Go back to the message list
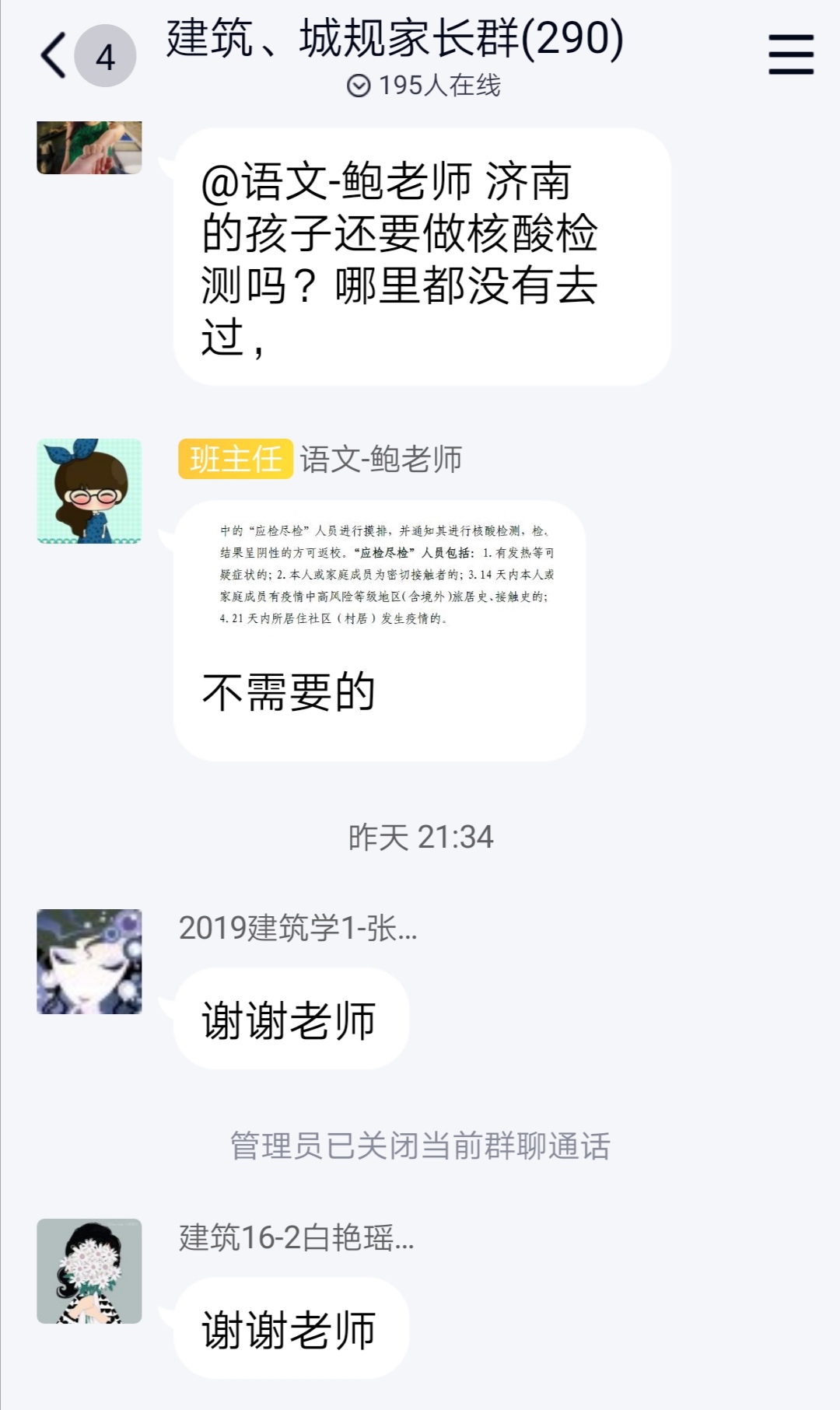Viewport: 840px width, 1410px height. pyautogui.click(x=54, y=56)
